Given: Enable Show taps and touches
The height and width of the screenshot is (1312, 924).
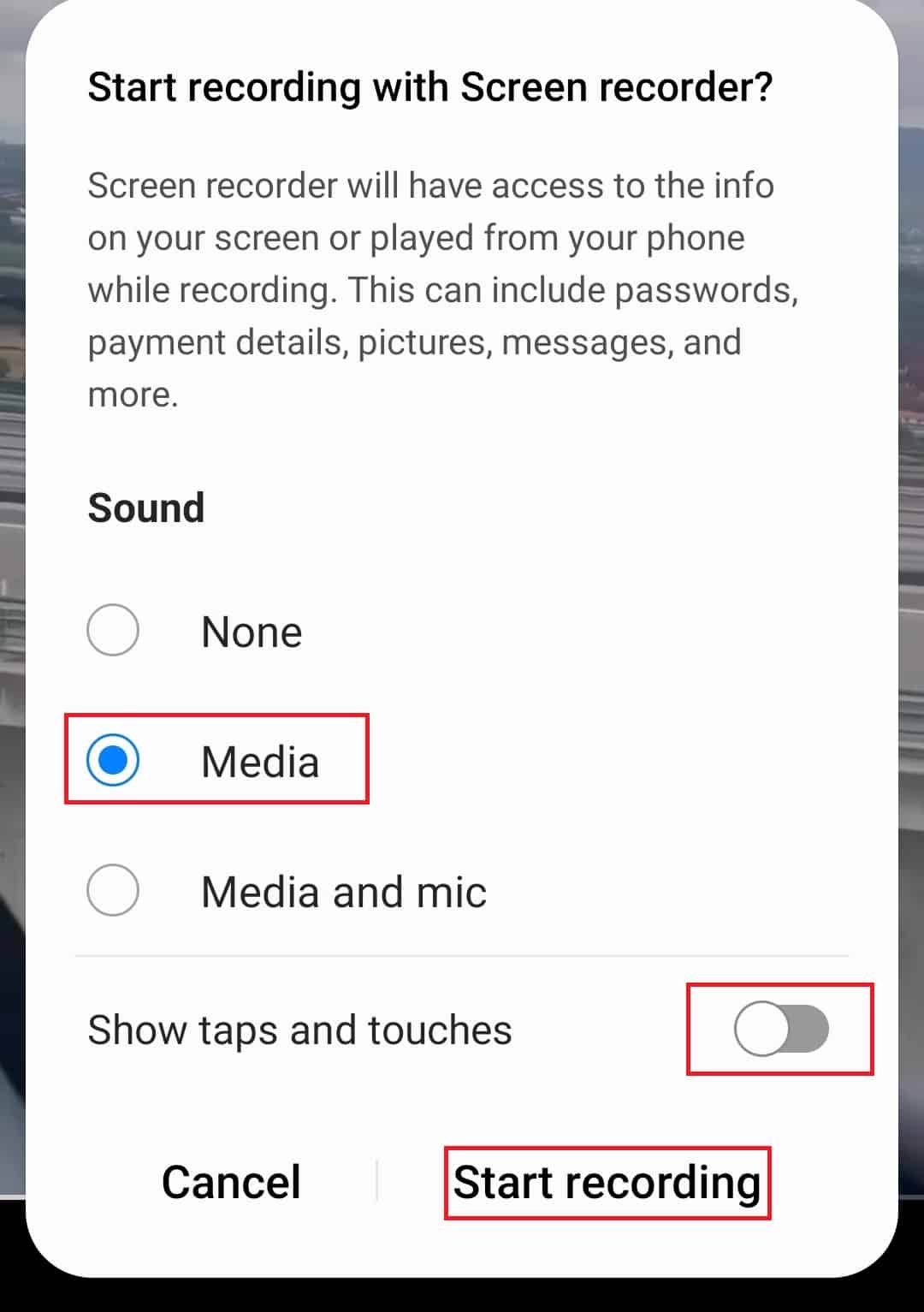Looking at the screenshot, I should coord(780,1029).
